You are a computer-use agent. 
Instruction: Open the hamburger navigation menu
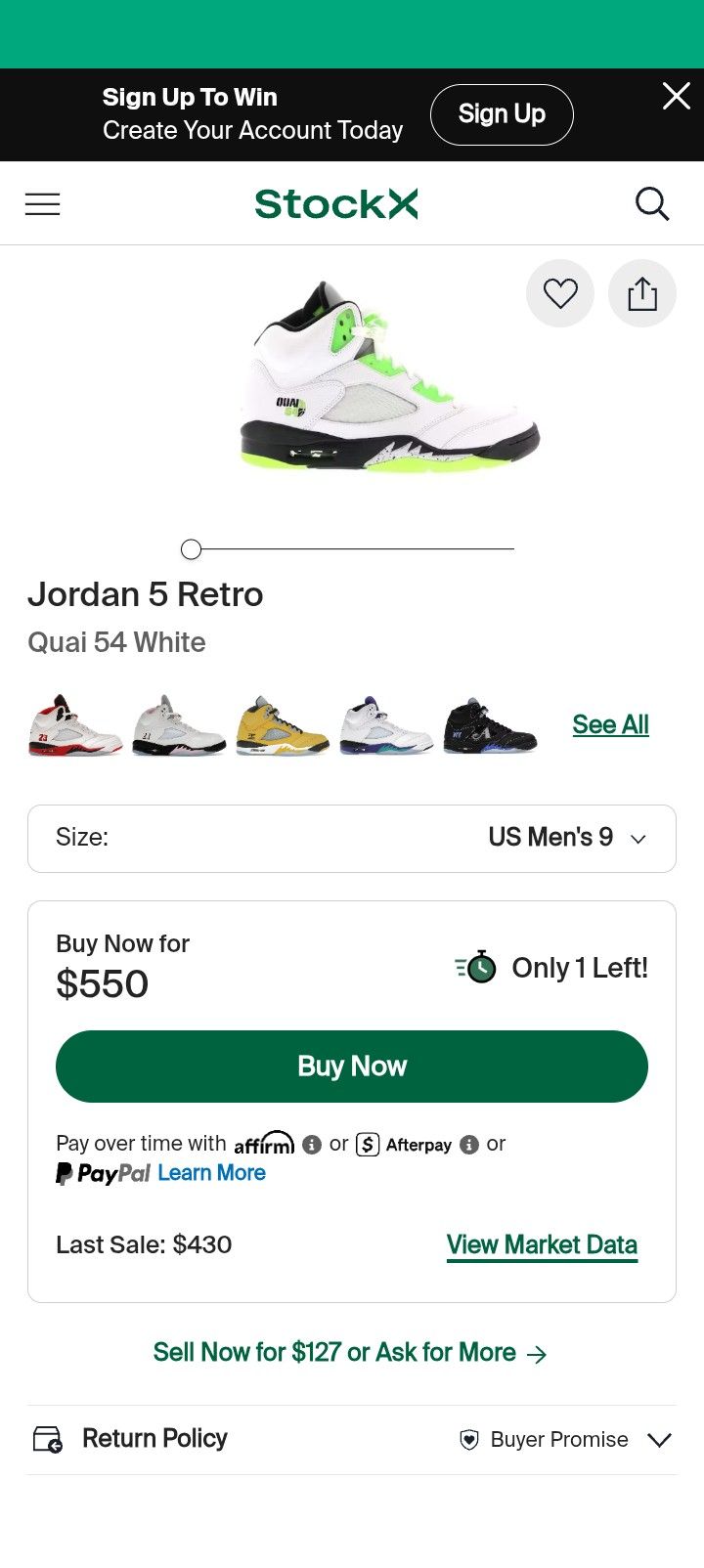42,203
